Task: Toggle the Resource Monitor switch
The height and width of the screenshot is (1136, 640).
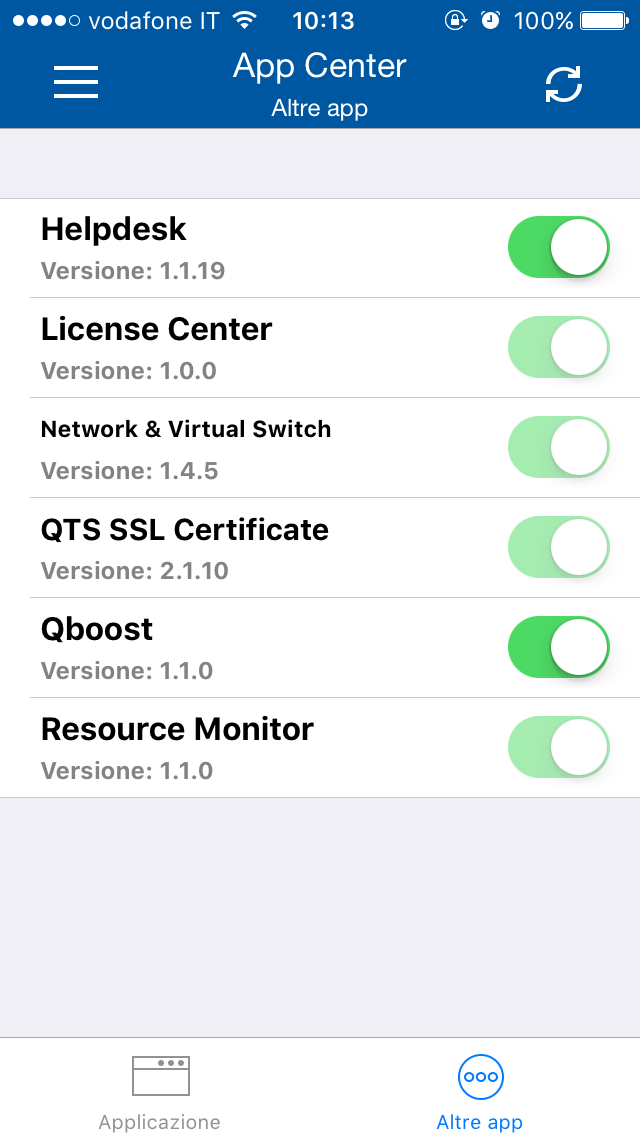Action: tap(559, 747)
